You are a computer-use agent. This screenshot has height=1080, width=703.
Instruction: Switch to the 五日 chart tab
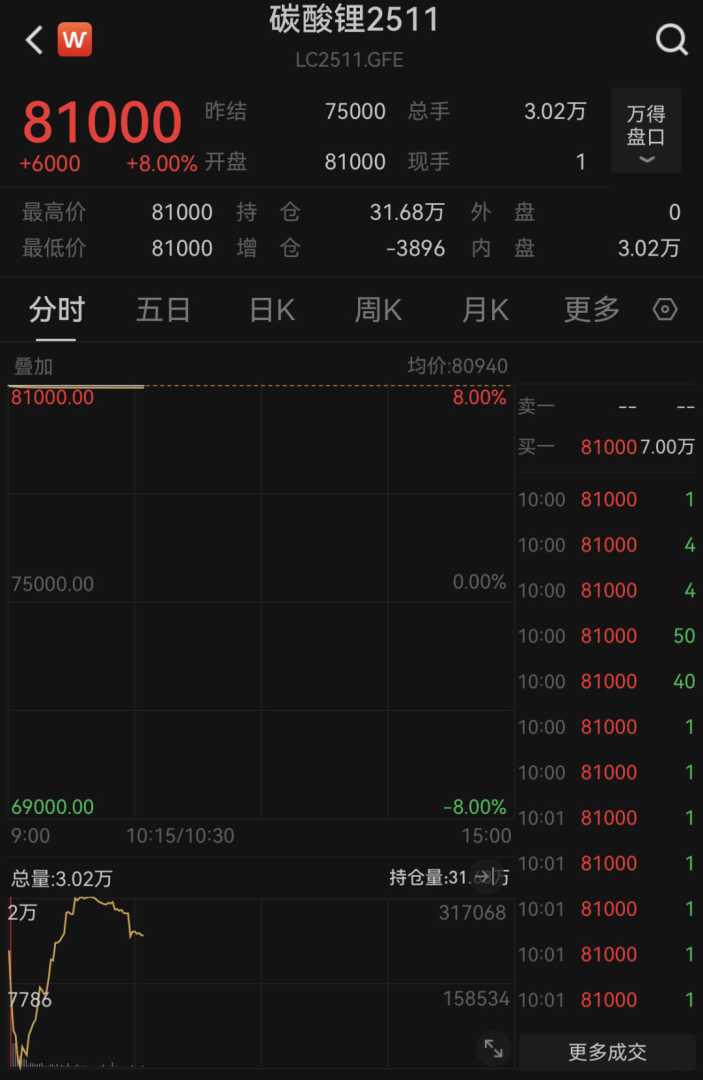163,310
